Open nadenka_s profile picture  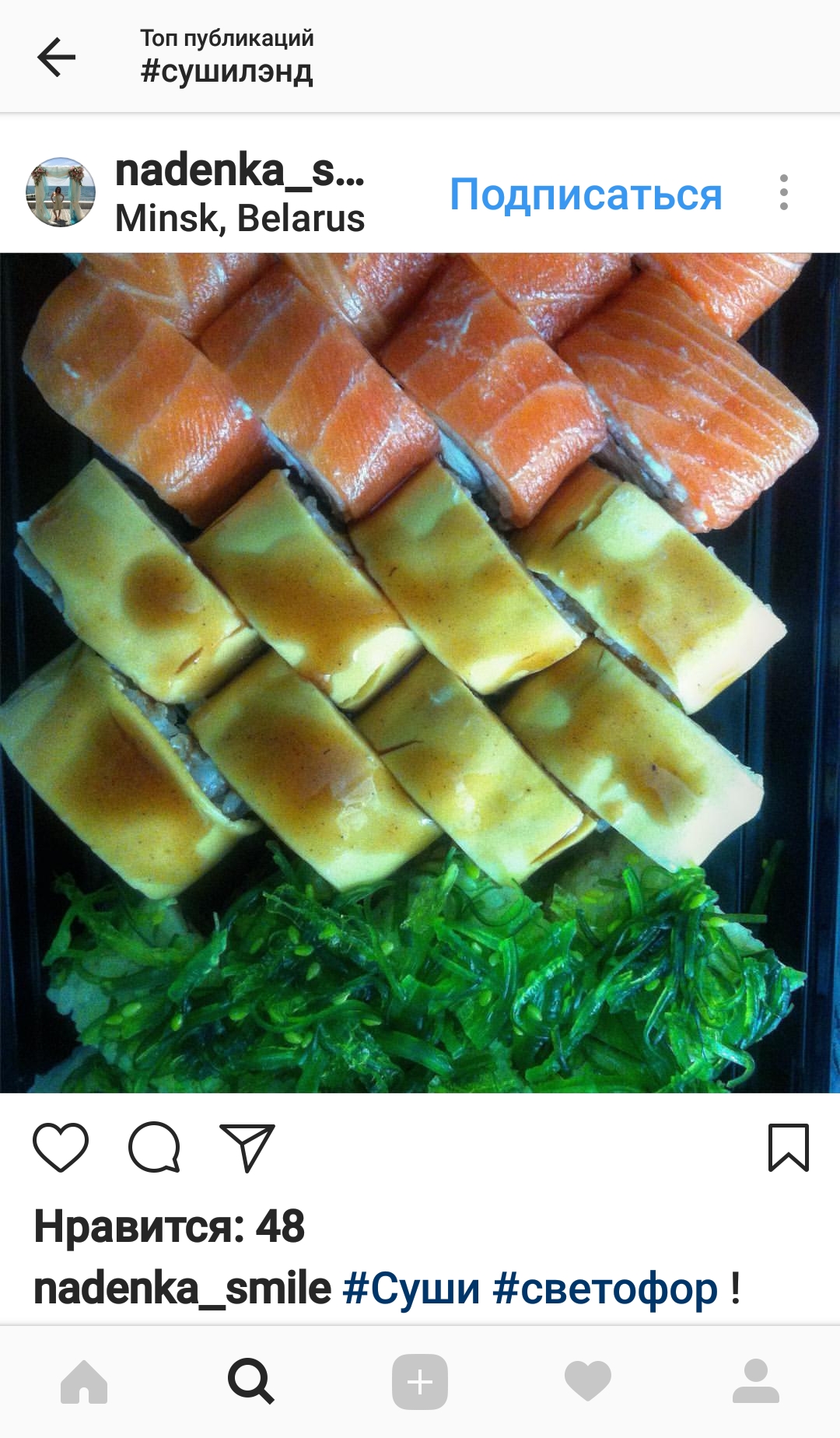(61, 193)
